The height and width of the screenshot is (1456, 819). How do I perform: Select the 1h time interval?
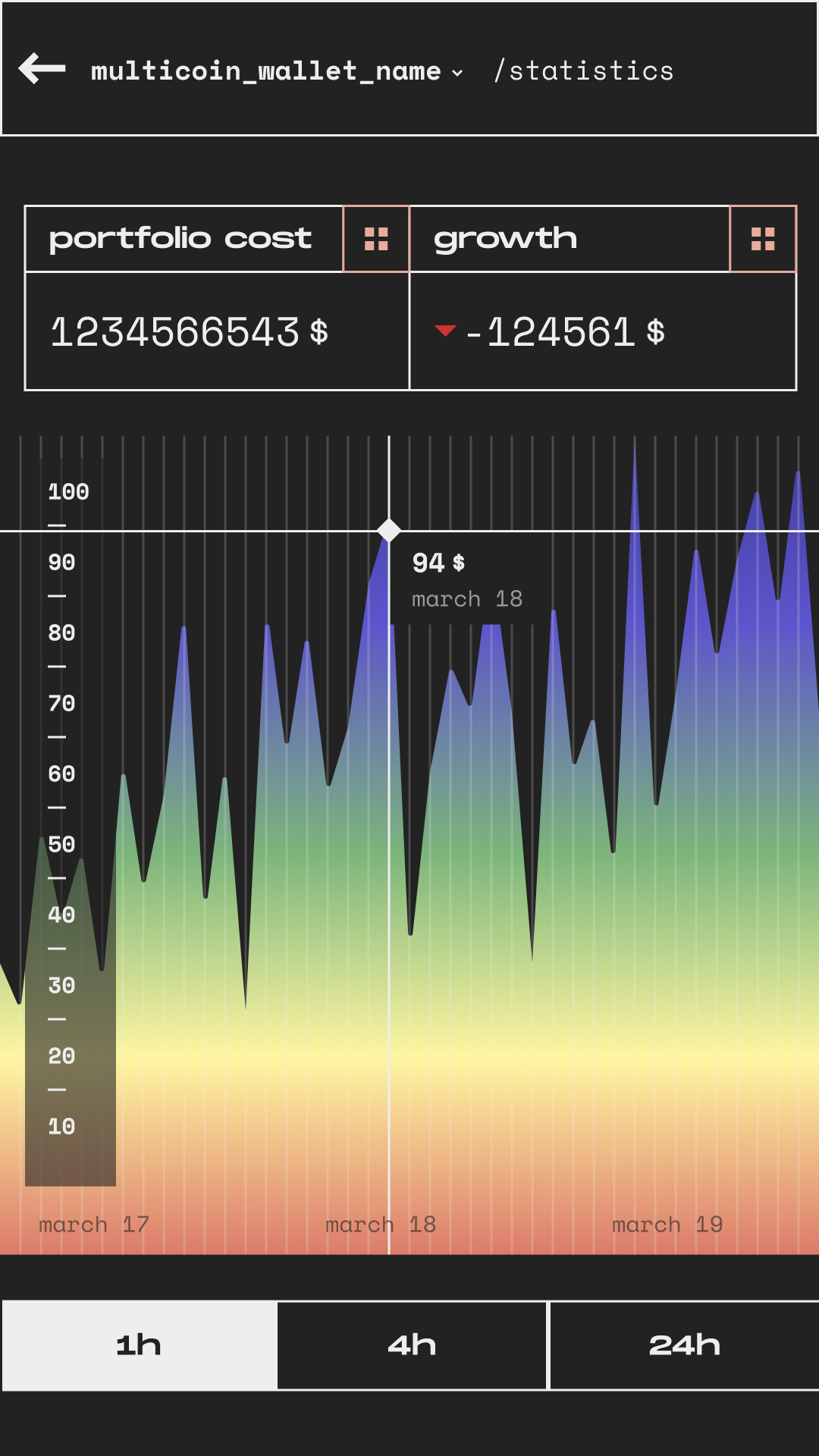click(140, 1345)
